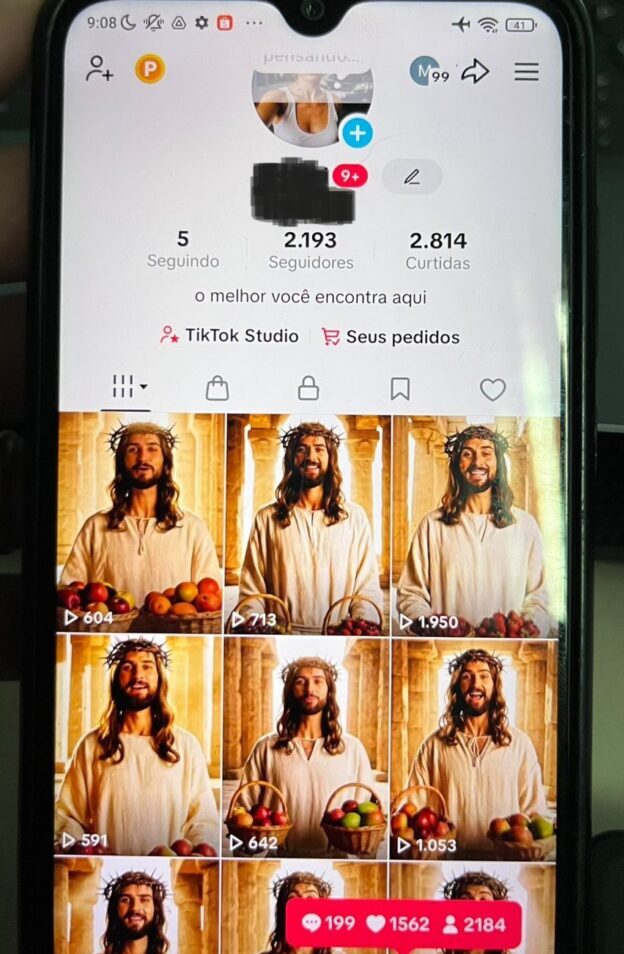Open Seus pedidos
This screenshot has height=954, width=624.
[390, 337]
